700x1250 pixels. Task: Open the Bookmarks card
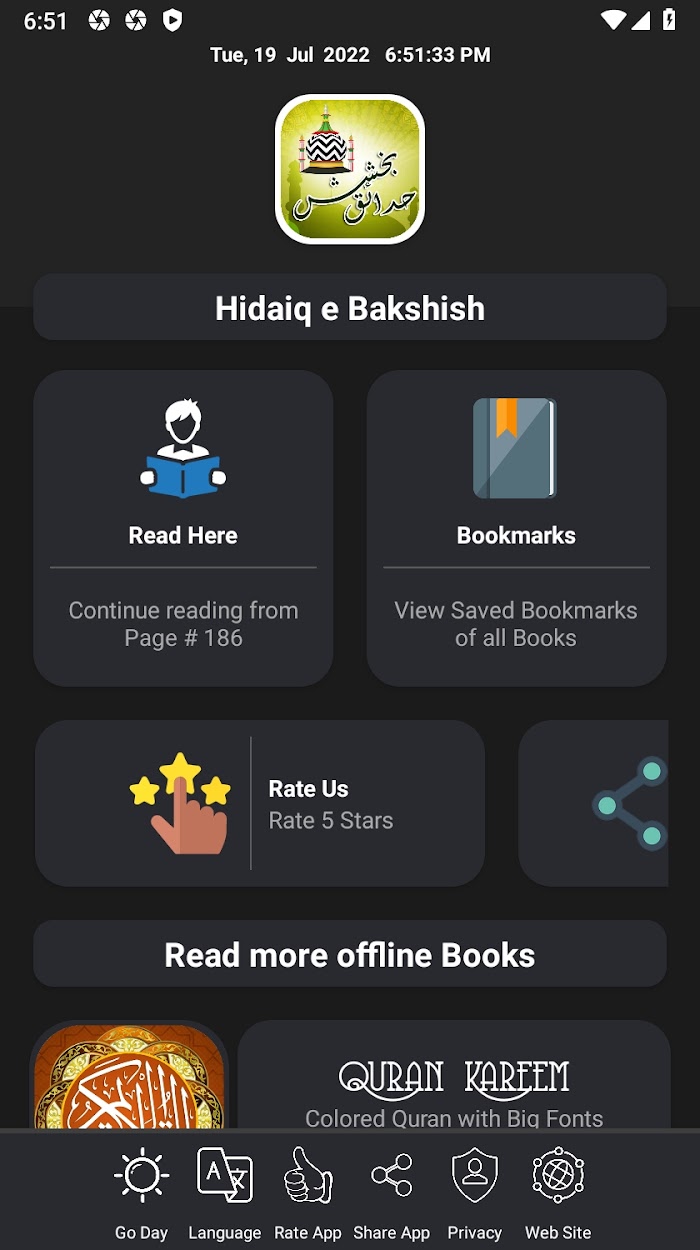pyautogui.click(x=516, y=528)
